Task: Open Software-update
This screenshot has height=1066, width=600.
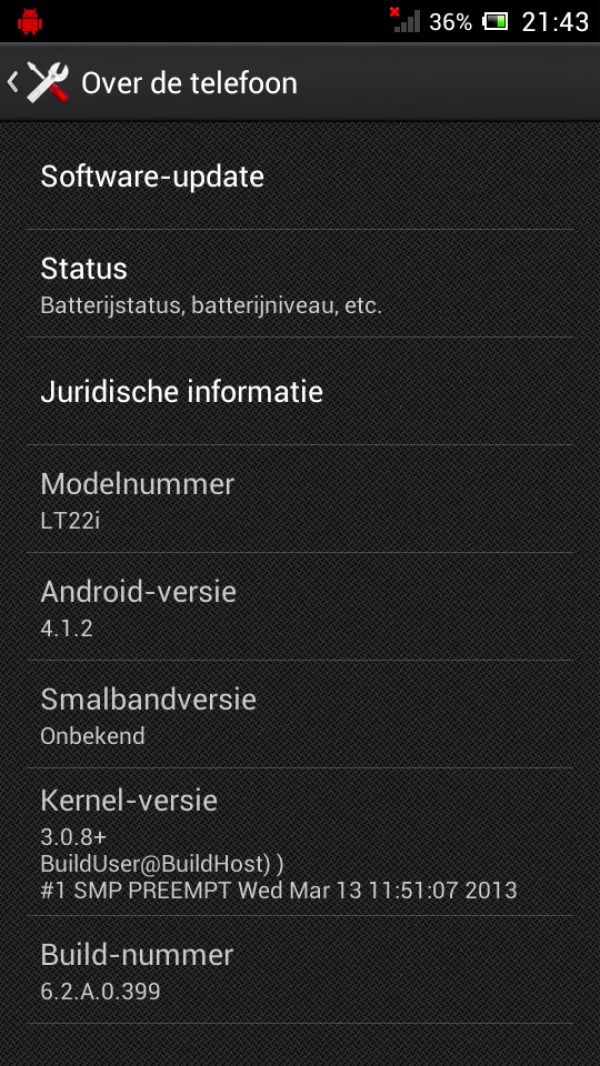Action: pyautogui.click(x=300, y=176)
